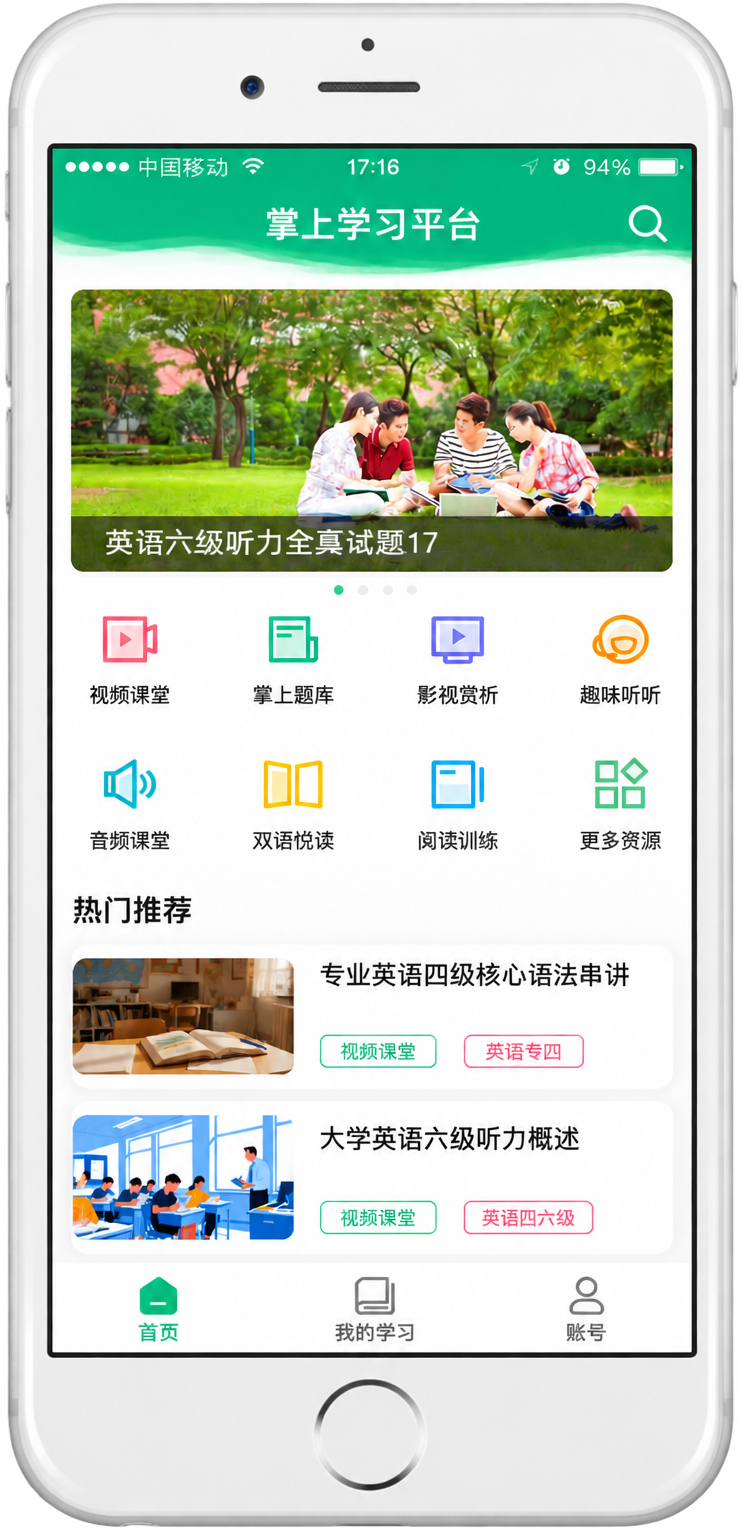Open 阅读训练 reading training
742x1536 pixels.
point(457,805)
